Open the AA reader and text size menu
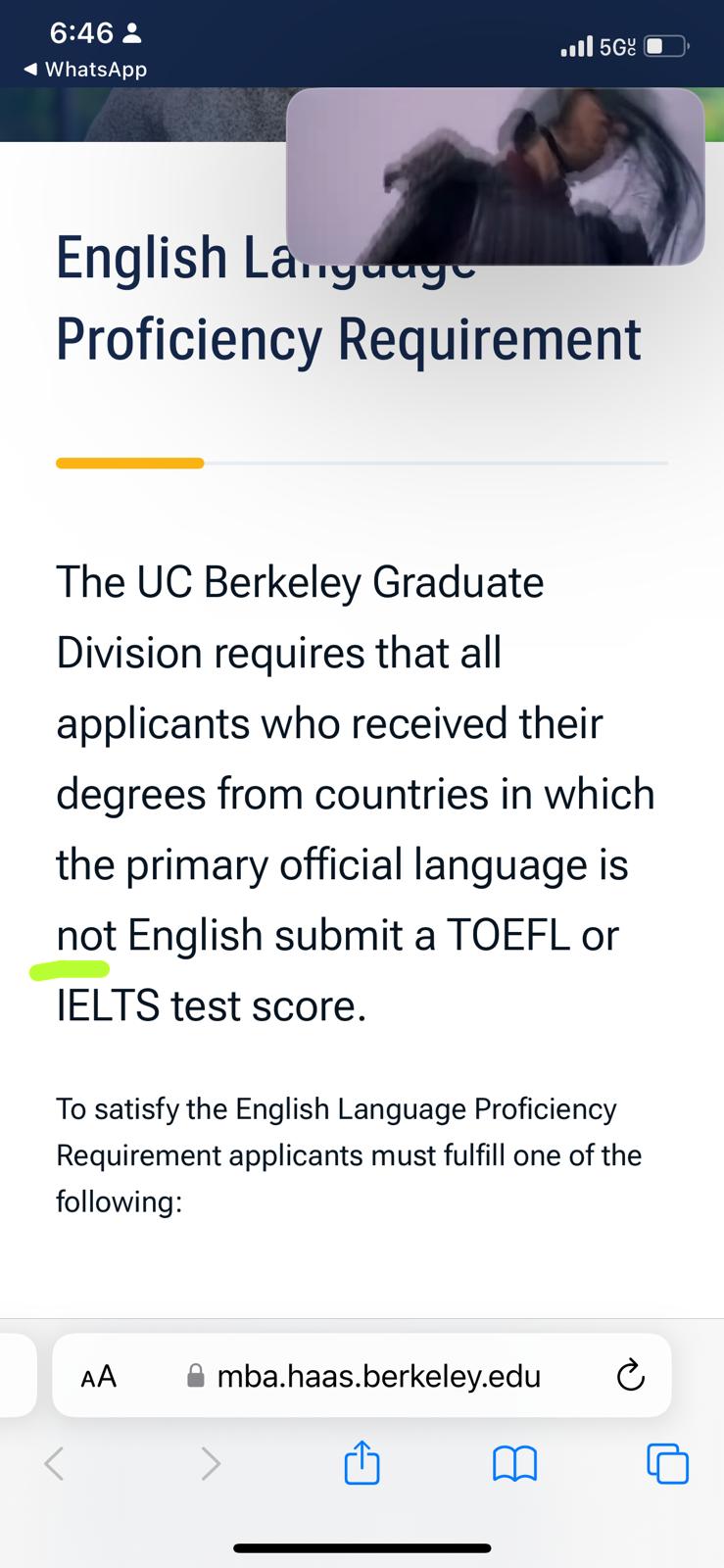 click(98, 1377)
